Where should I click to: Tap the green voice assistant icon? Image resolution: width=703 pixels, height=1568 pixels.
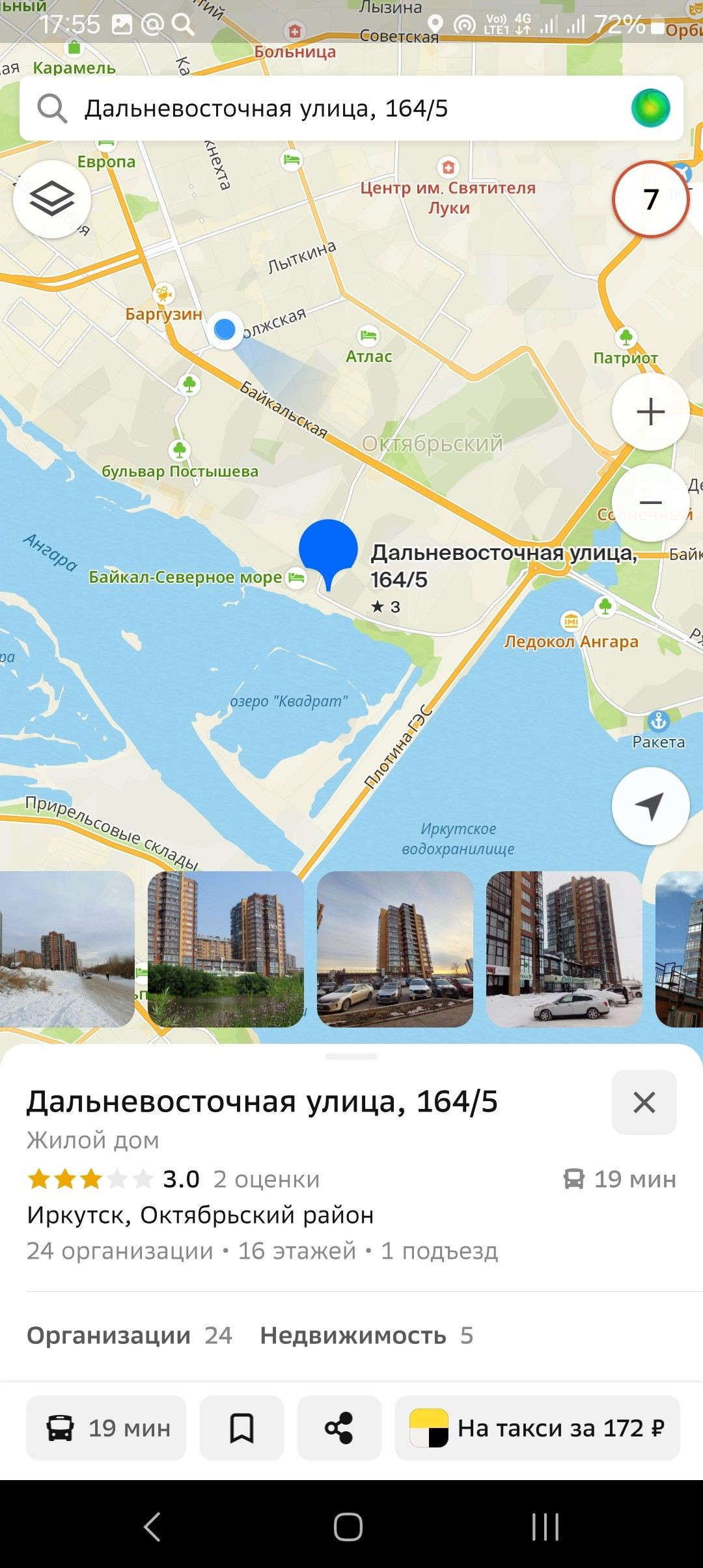point(650,108)
